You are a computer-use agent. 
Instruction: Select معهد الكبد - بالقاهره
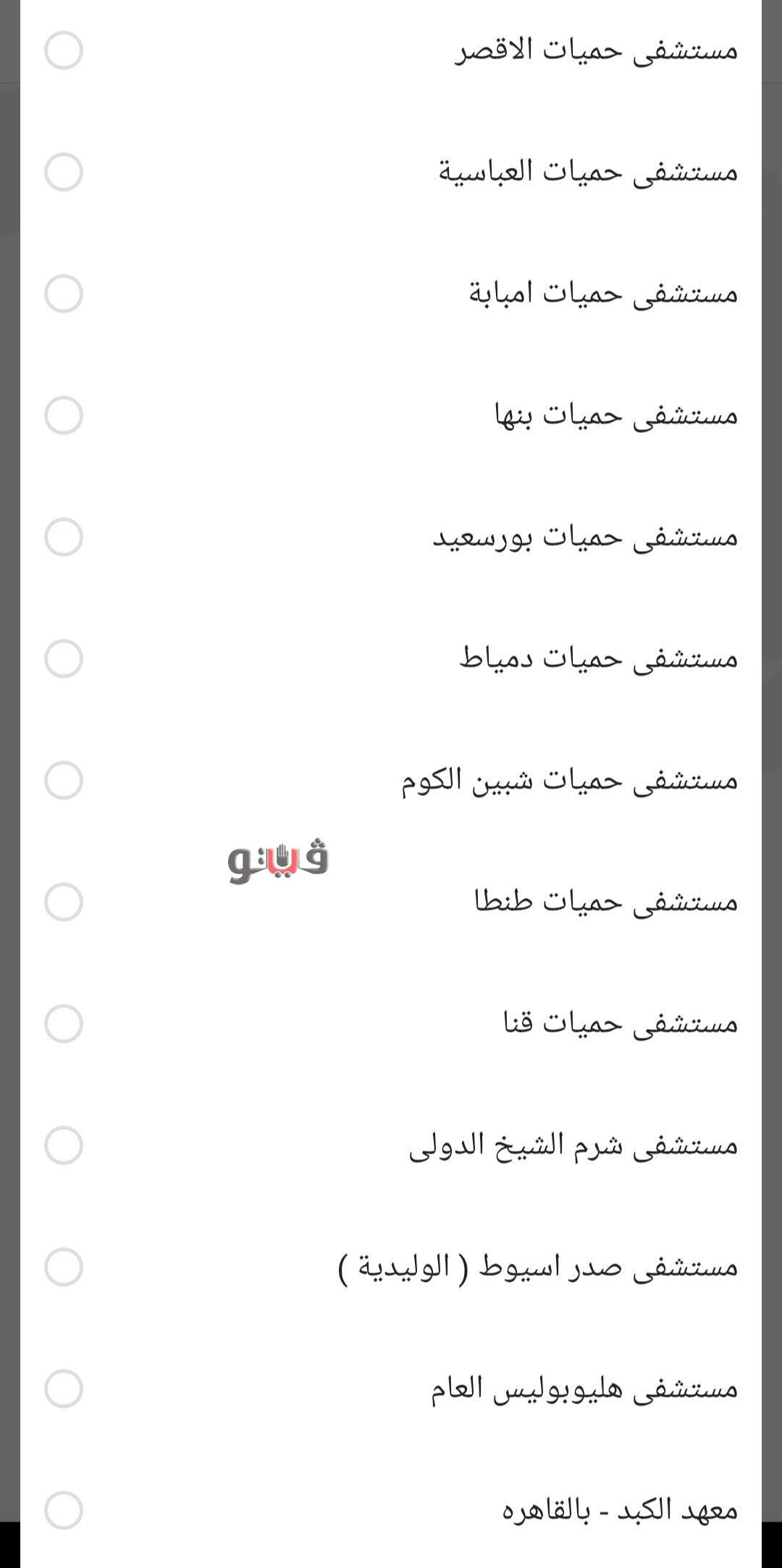[64, 1511]
